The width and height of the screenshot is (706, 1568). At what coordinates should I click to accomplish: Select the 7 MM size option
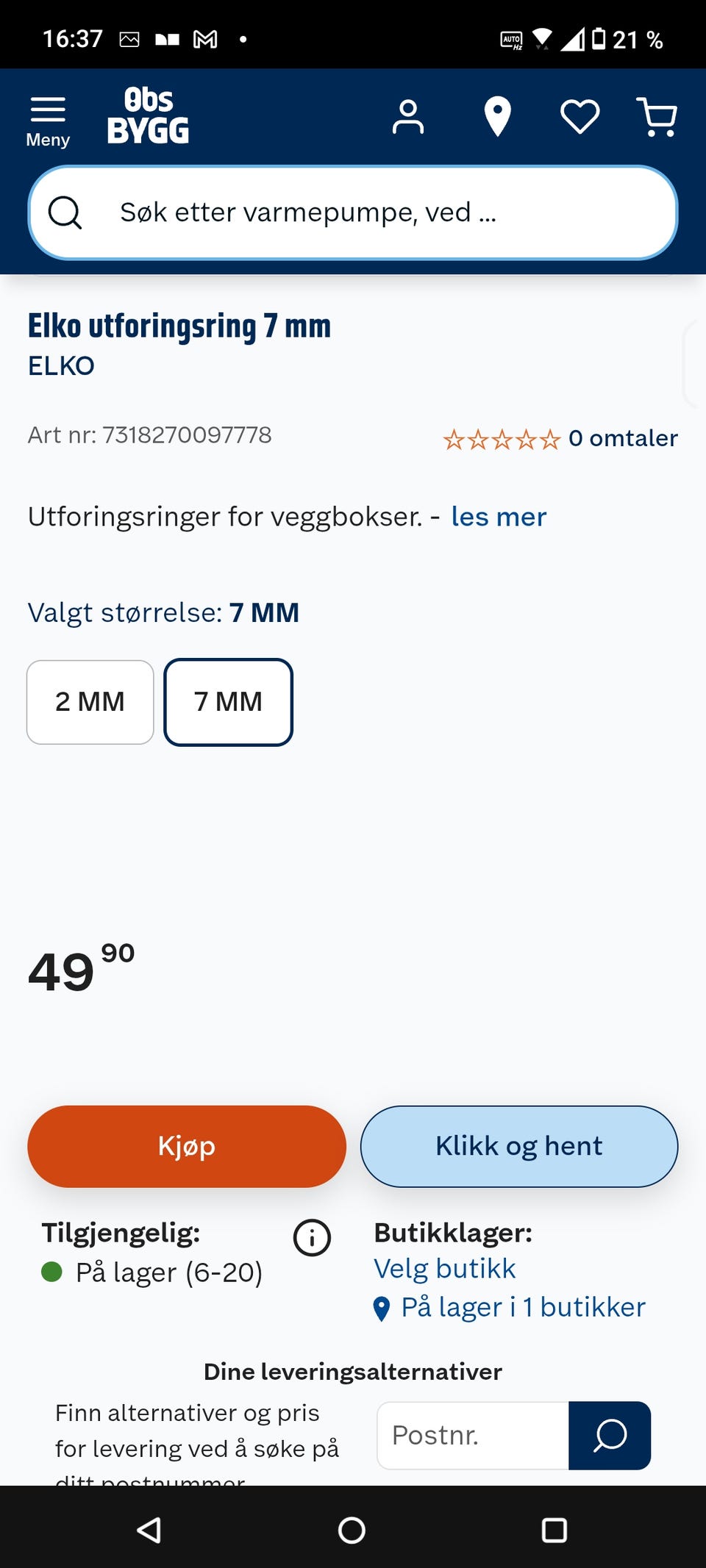228,702
